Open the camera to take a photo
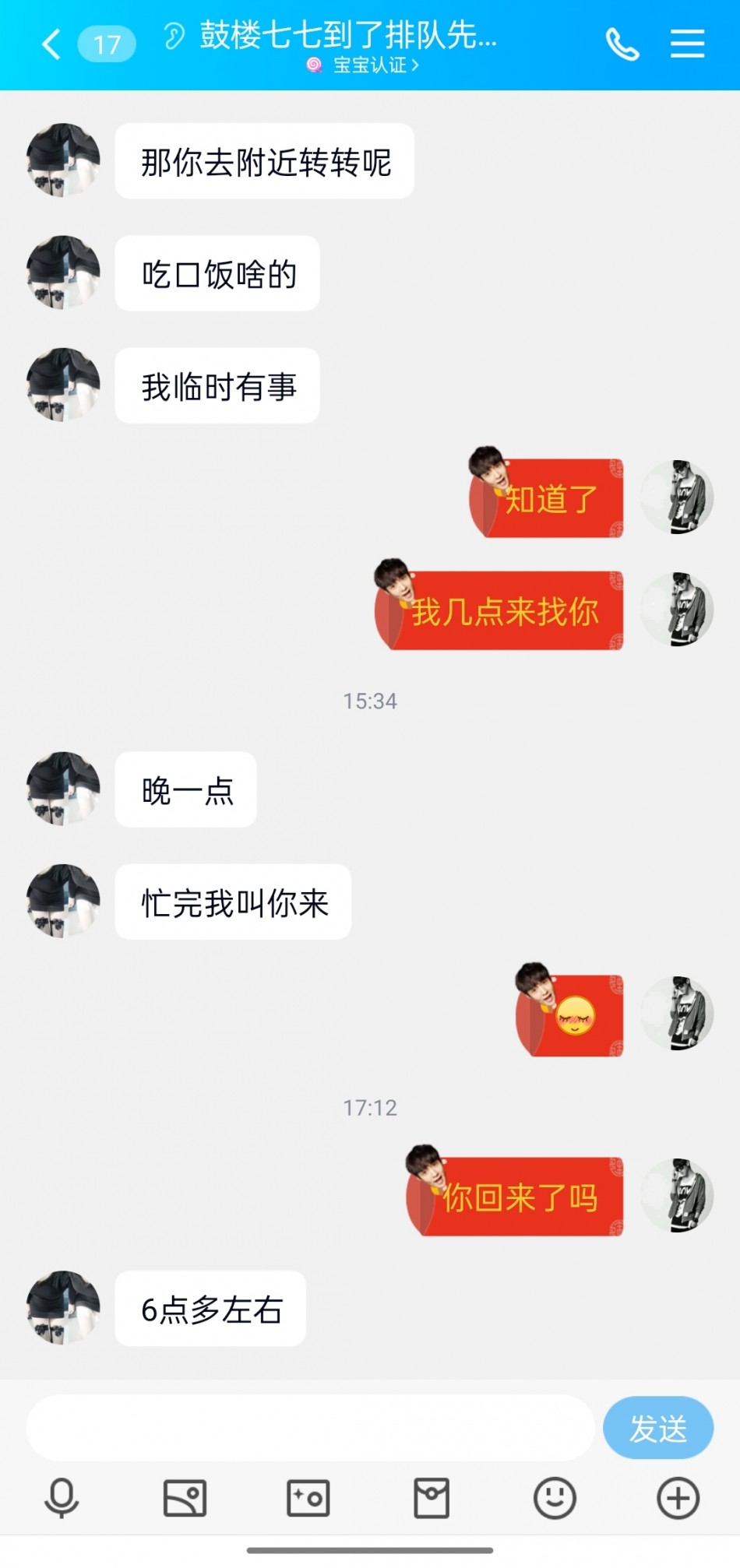The height and width of the screenshot is (1568, 740). pos(308,1498)
